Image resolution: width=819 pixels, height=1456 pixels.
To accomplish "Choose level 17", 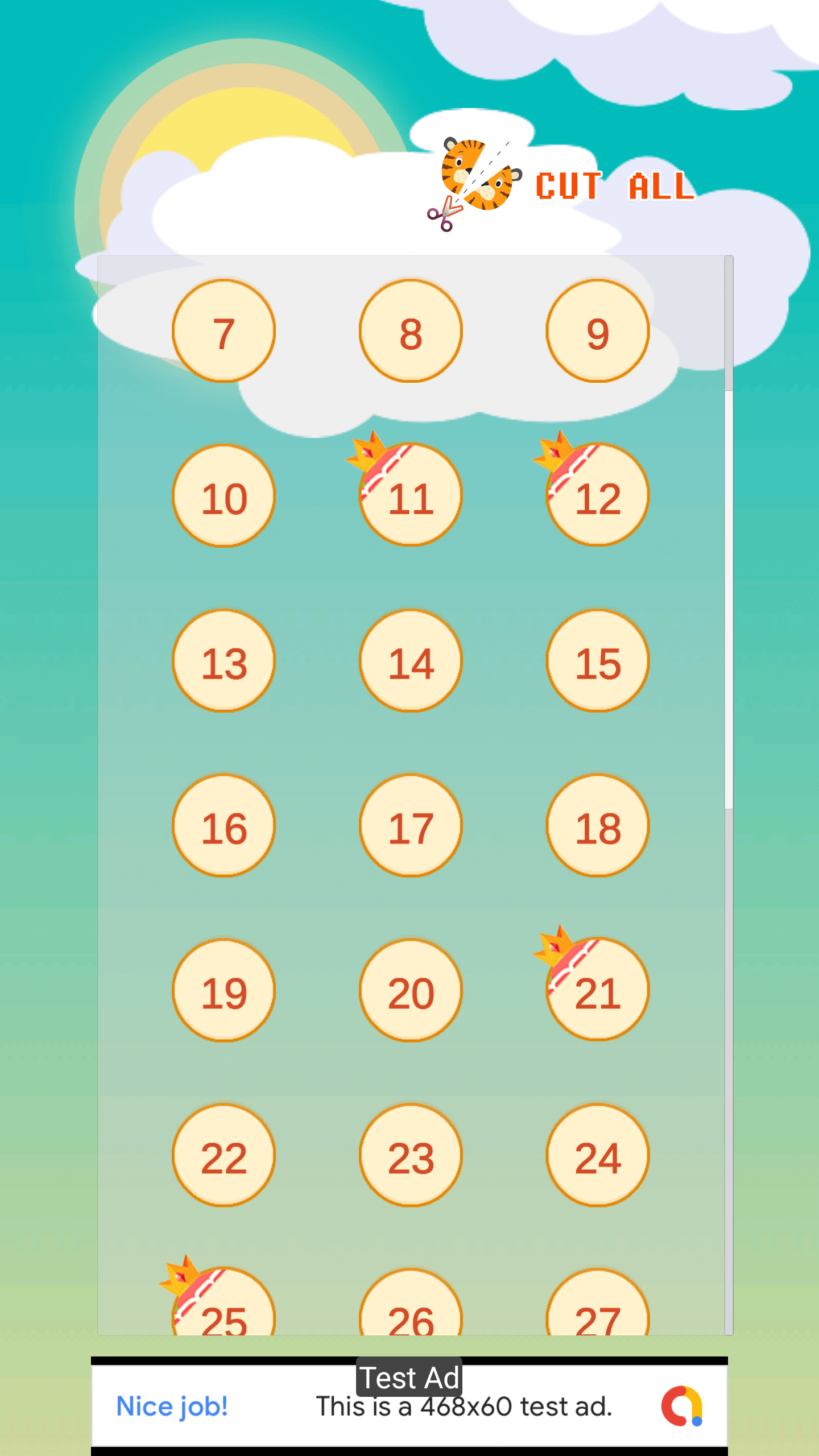I will tap(411, 825).
